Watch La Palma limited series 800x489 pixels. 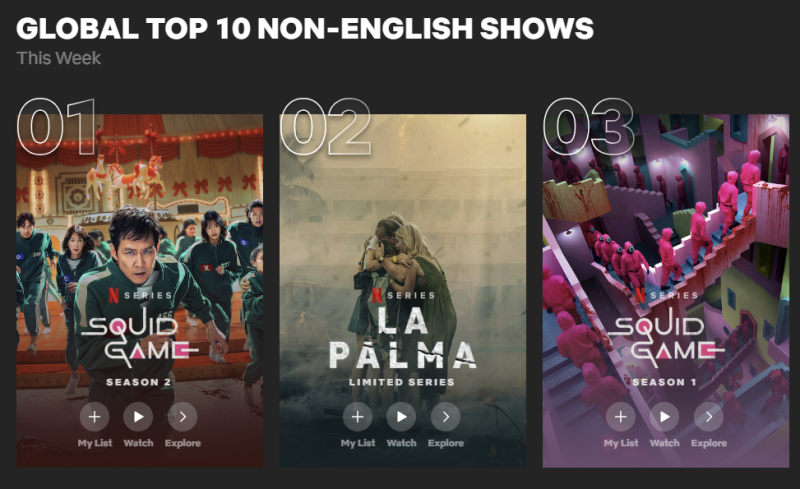click(401, 417)
